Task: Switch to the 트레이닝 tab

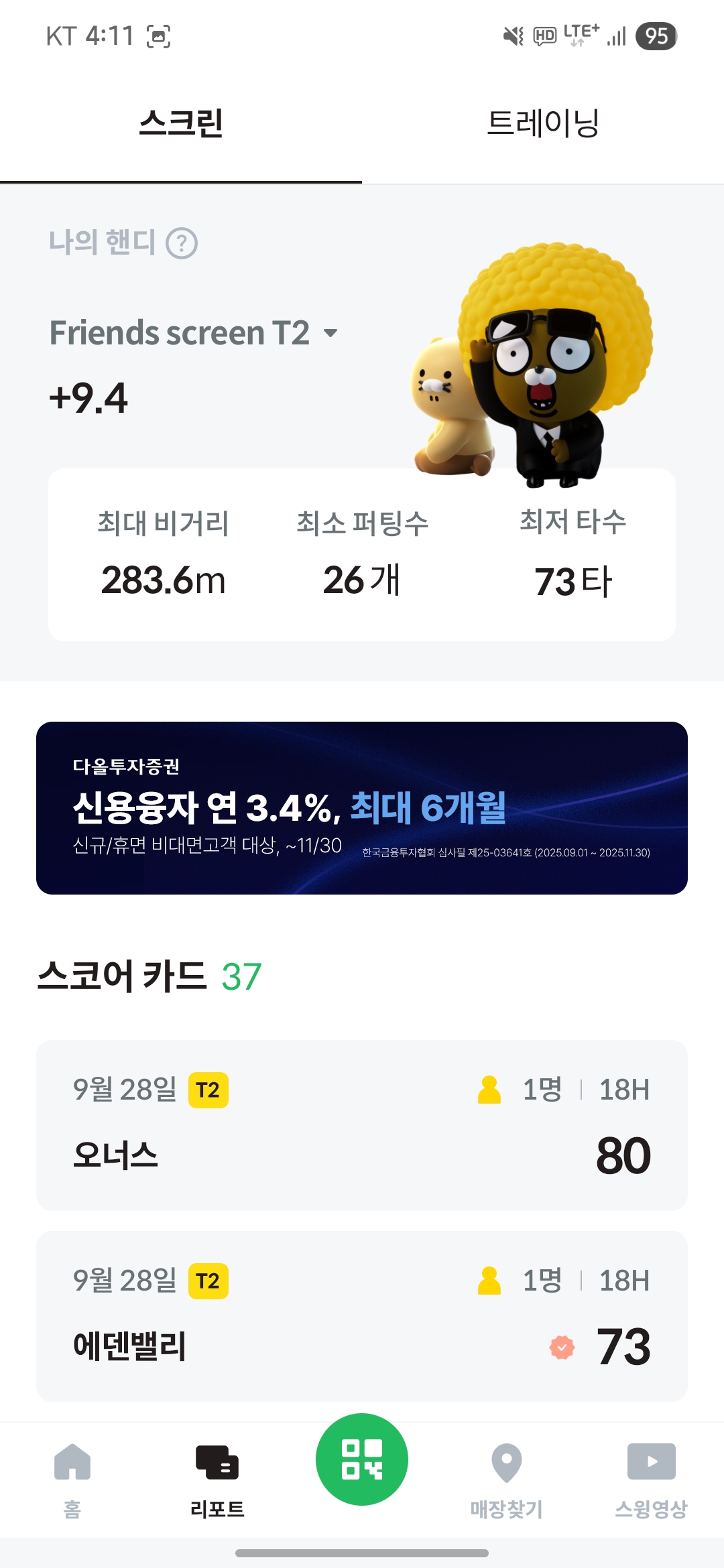Action: point(543,124)
